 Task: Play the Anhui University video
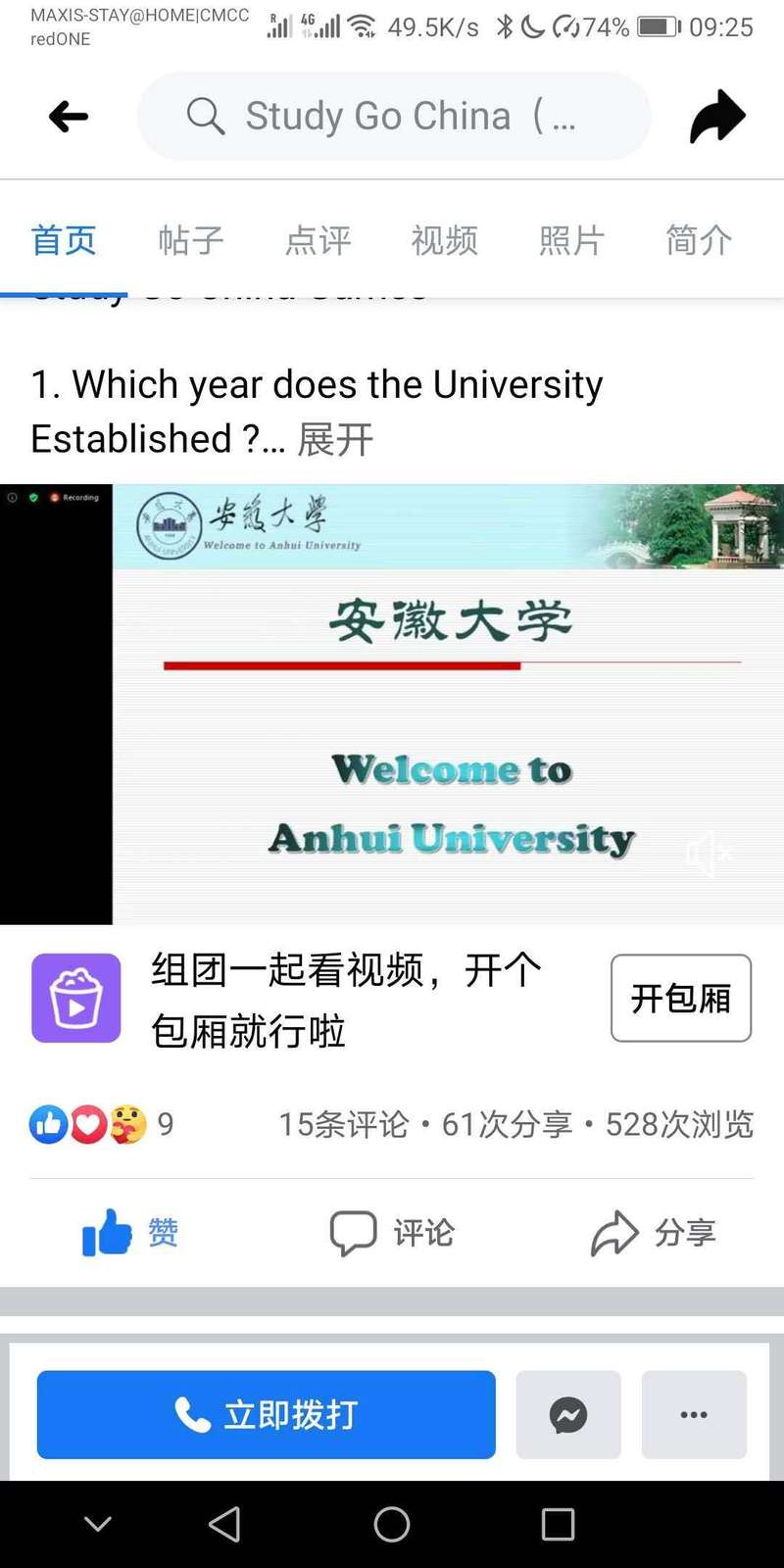click(x=392, y=704)
